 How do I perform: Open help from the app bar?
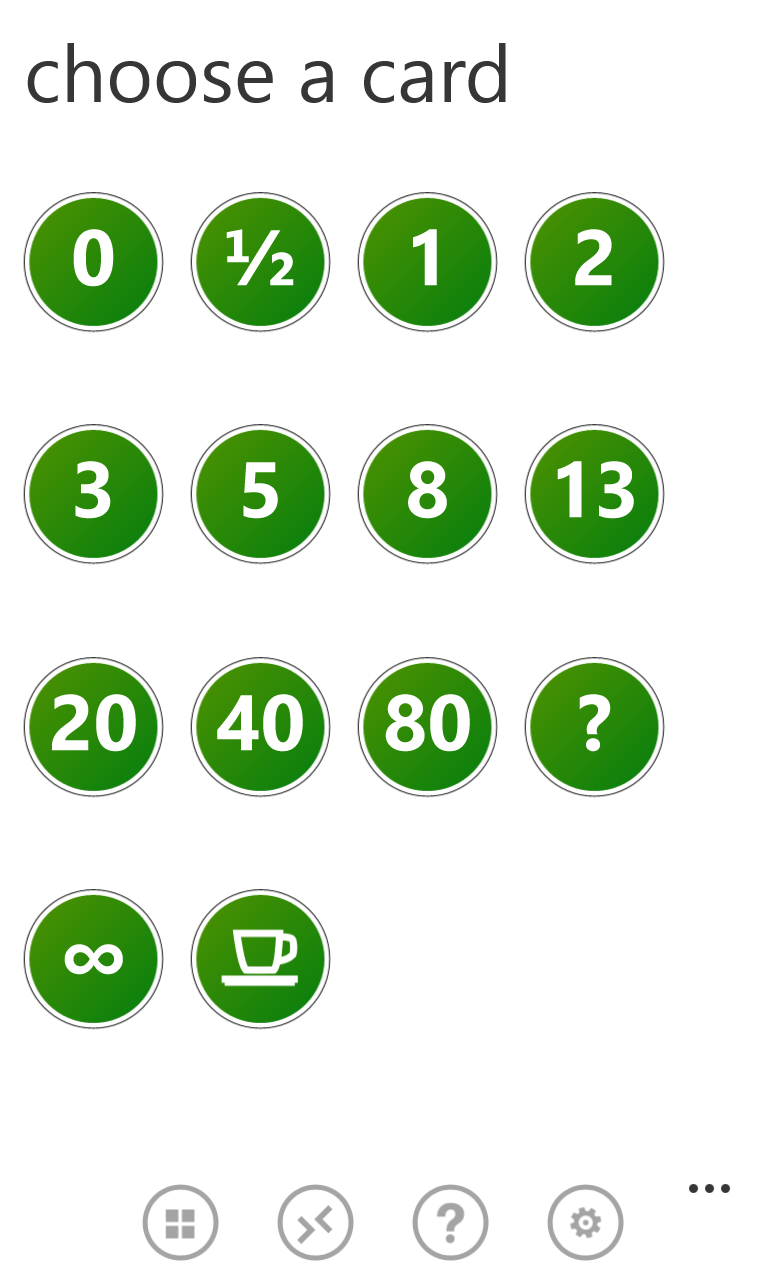tap(450, 1222)
